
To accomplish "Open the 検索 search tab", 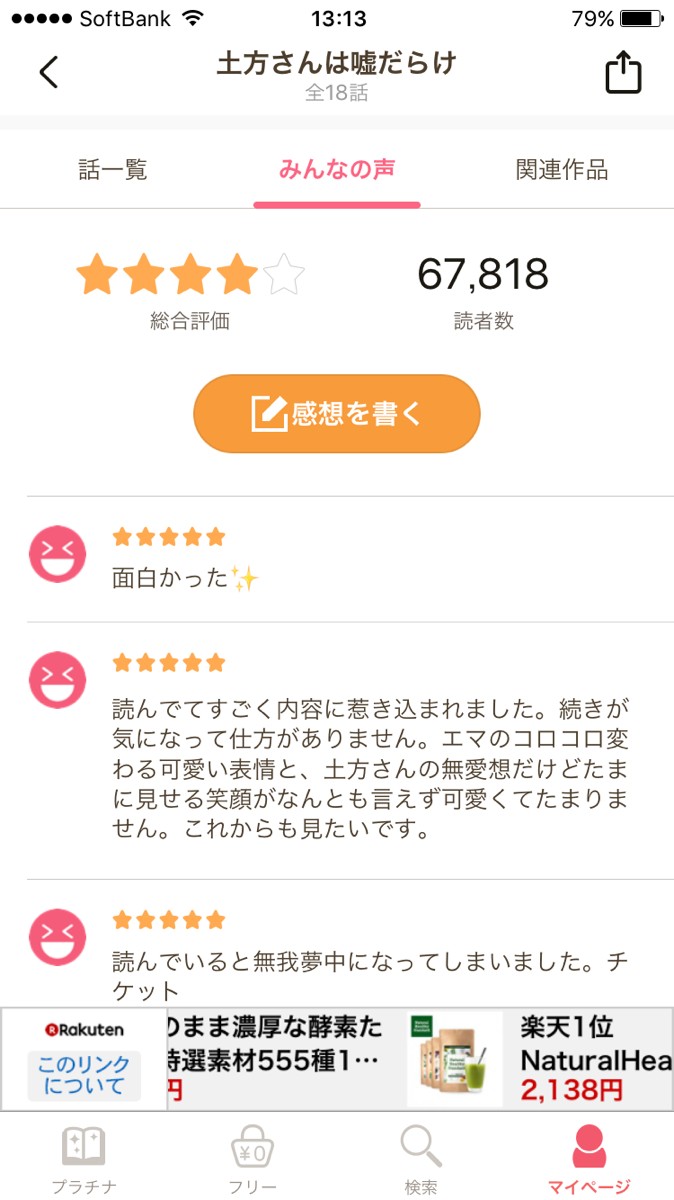I will tap(421, 1160).
